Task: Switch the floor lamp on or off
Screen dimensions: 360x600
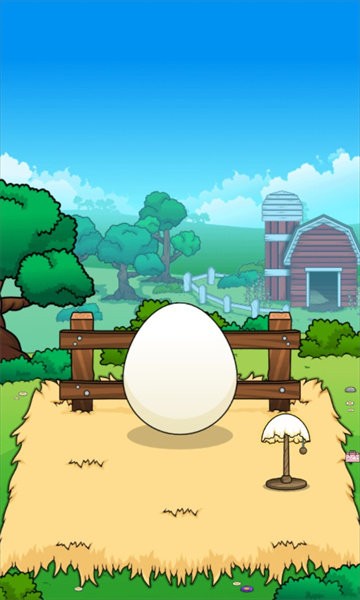Action: [286, 452]
